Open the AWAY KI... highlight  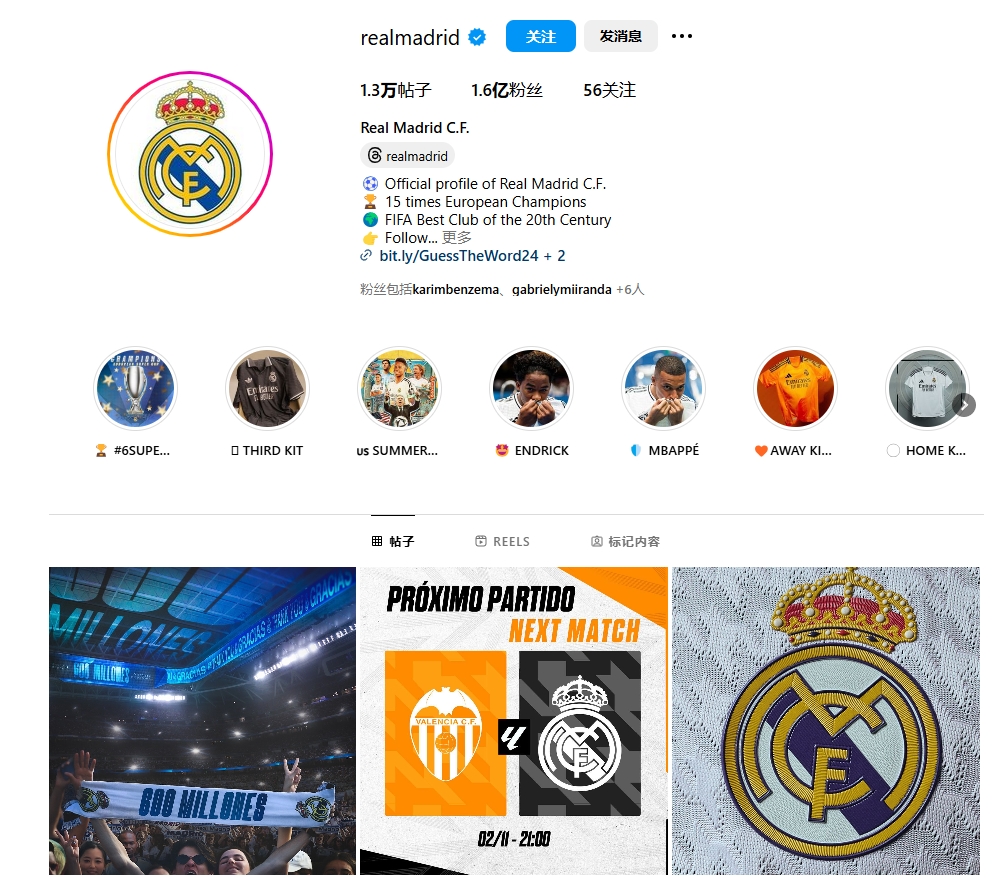[x=795, y=389]
